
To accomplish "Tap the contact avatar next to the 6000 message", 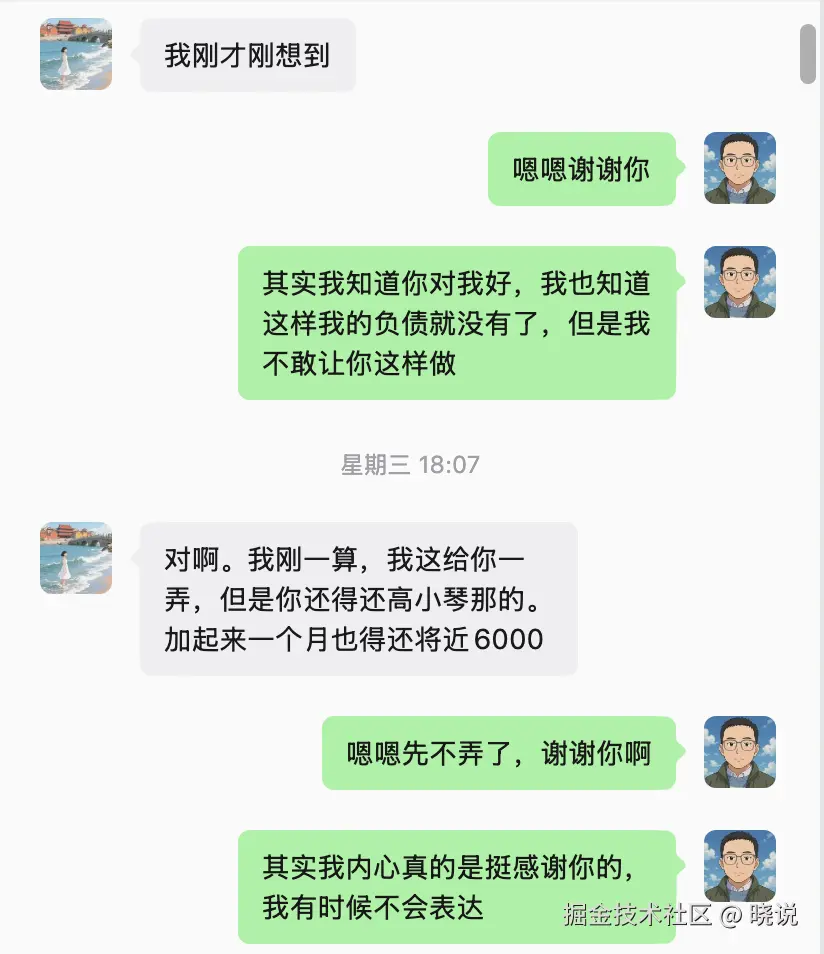I will pyautogui.click(x=75, y=558).
